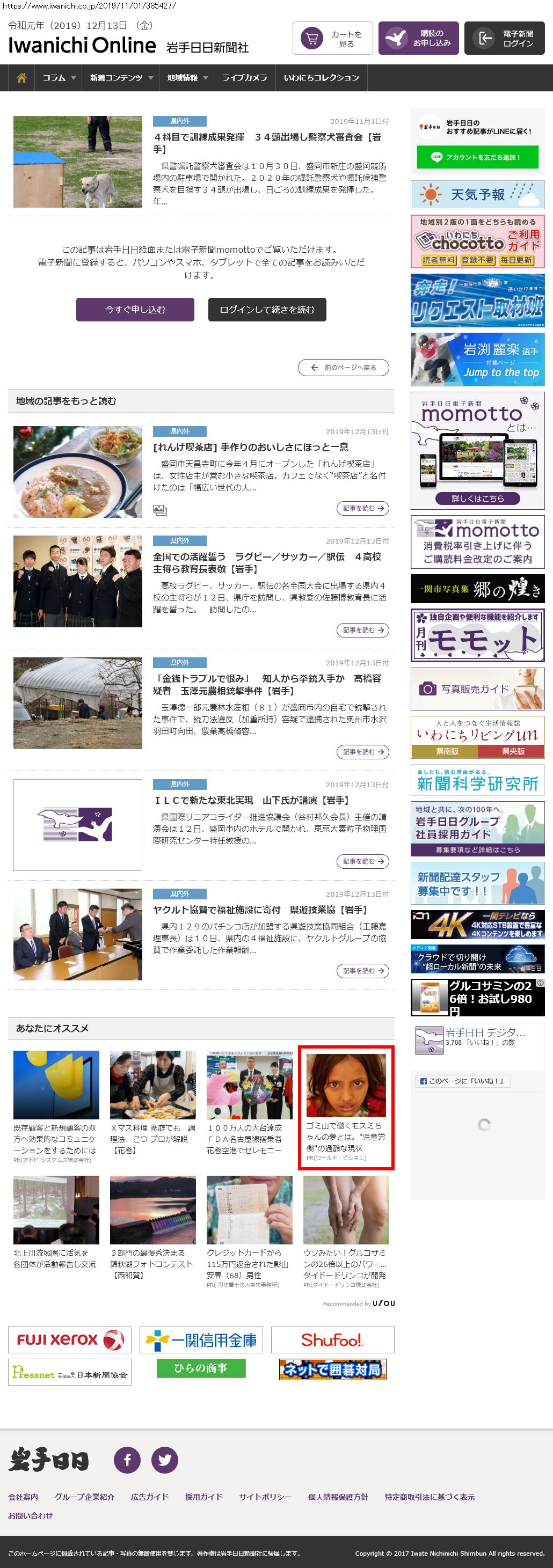Visit the Facebook page via footer icon

point(127,1460)
